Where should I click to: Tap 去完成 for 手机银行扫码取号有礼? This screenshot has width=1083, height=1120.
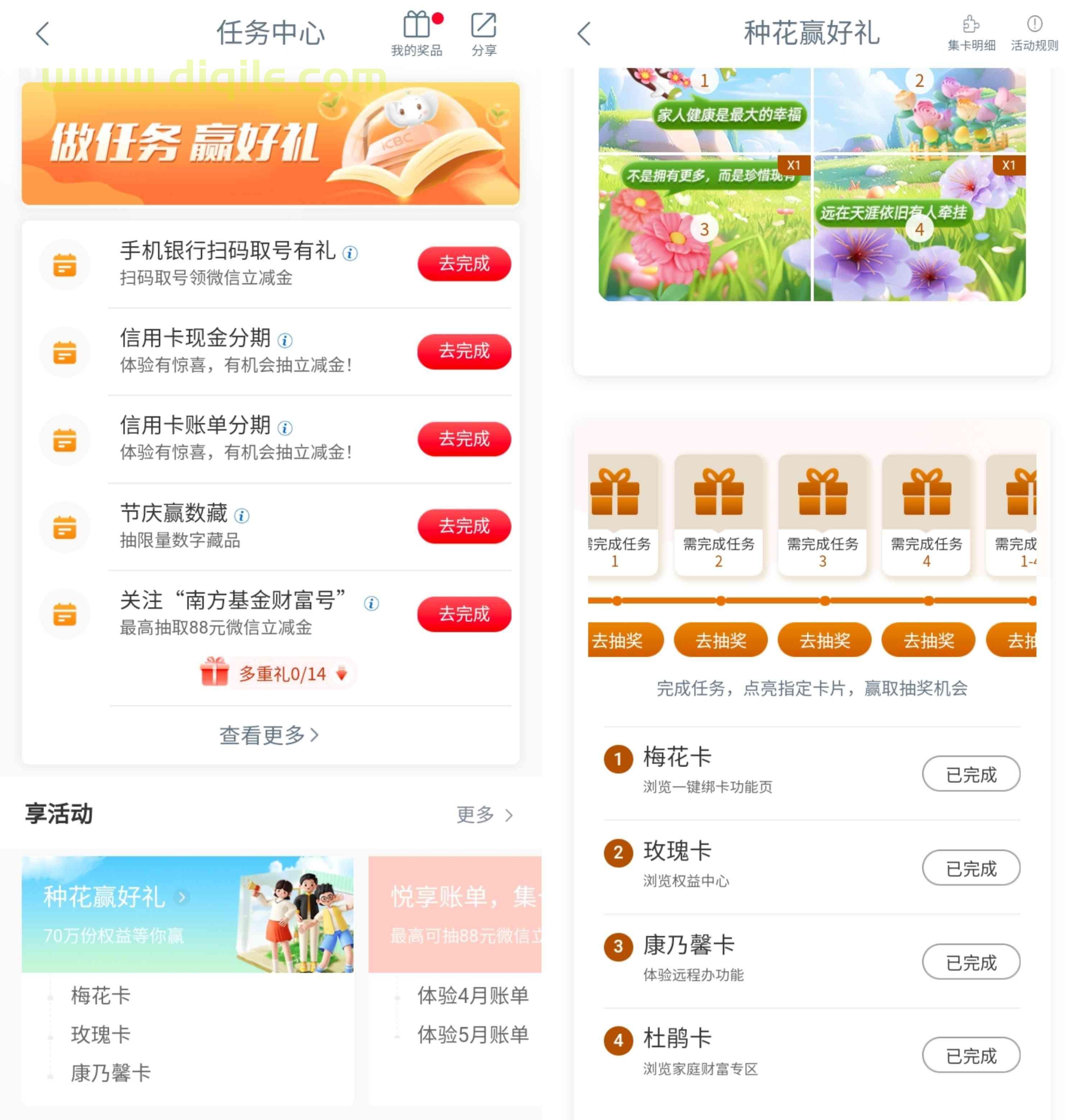pos(463,264)
